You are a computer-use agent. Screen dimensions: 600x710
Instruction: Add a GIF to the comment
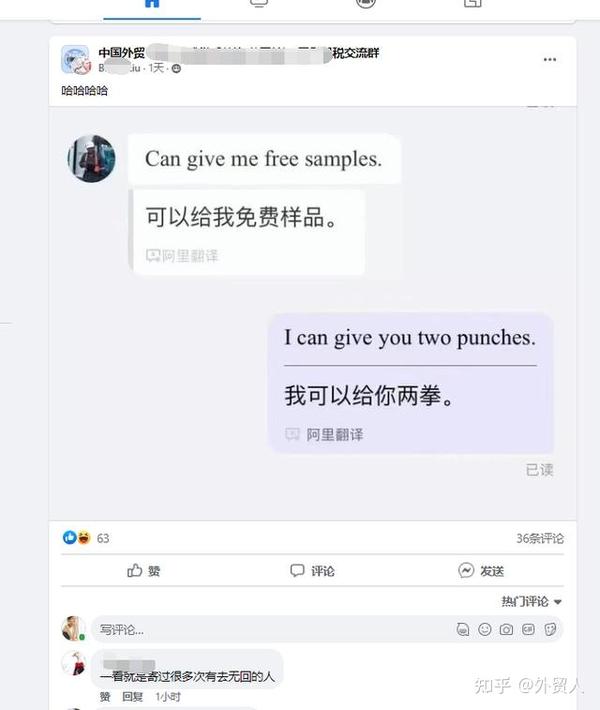tap(528, 630)
